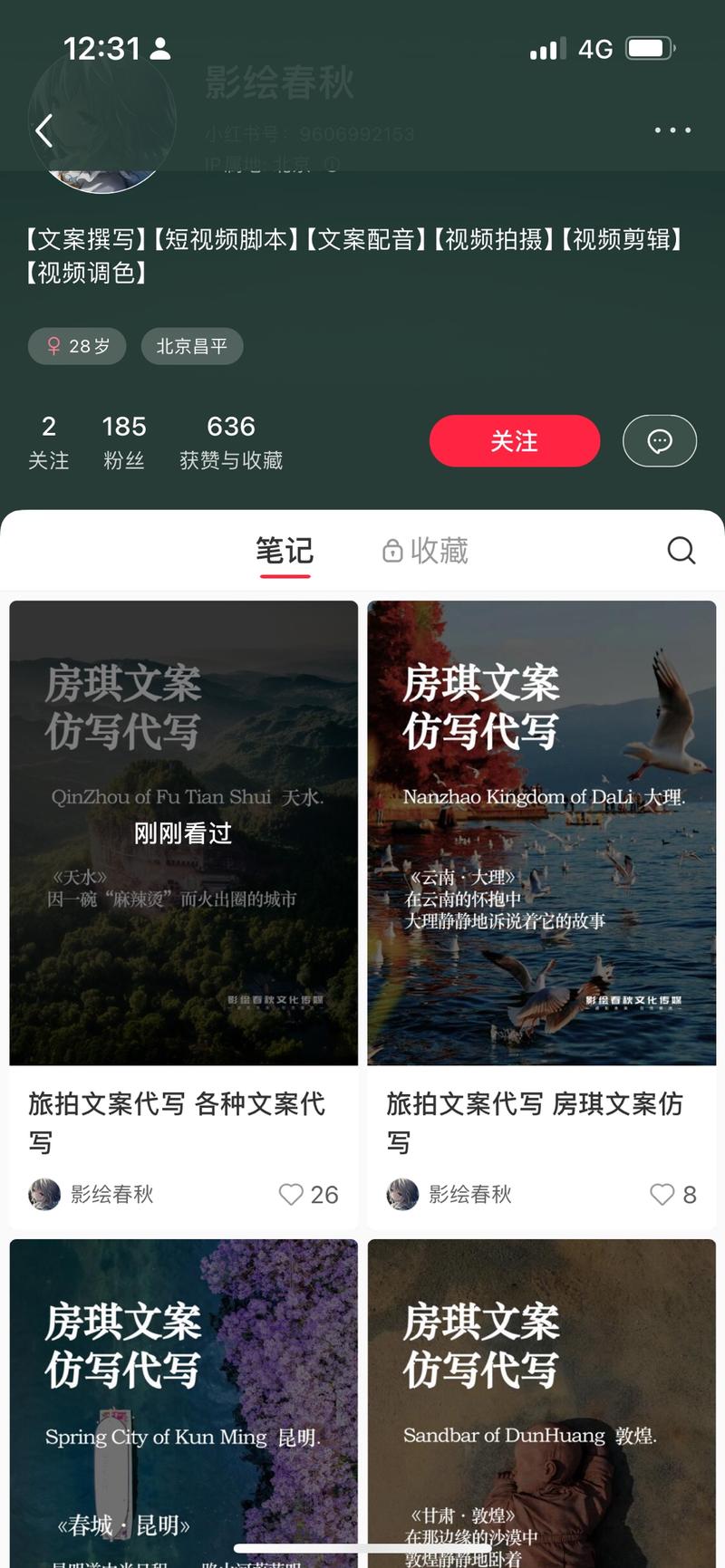Tap the female gender icon in the age tag
The width and height of the screenshot is (725, 1568).
tap(53, 345)
